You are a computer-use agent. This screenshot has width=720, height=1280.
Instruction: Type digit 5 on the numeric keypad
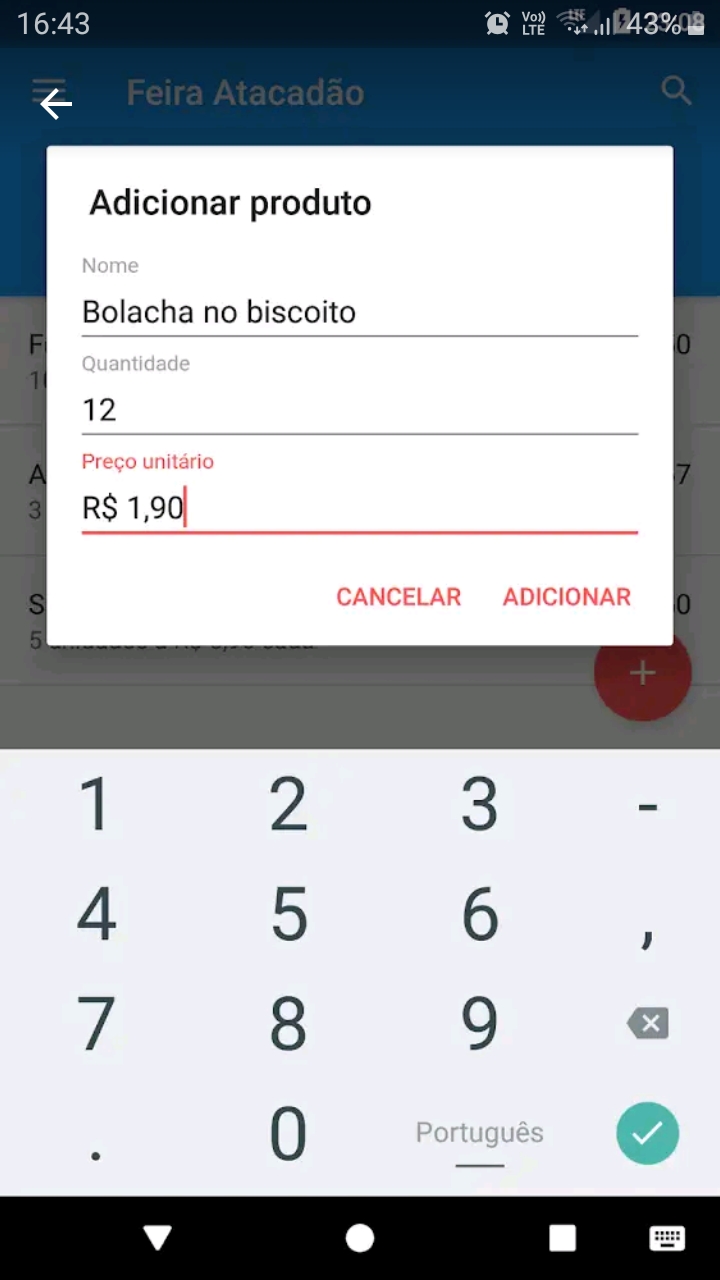pyautogui.click(x=289, y=914)
